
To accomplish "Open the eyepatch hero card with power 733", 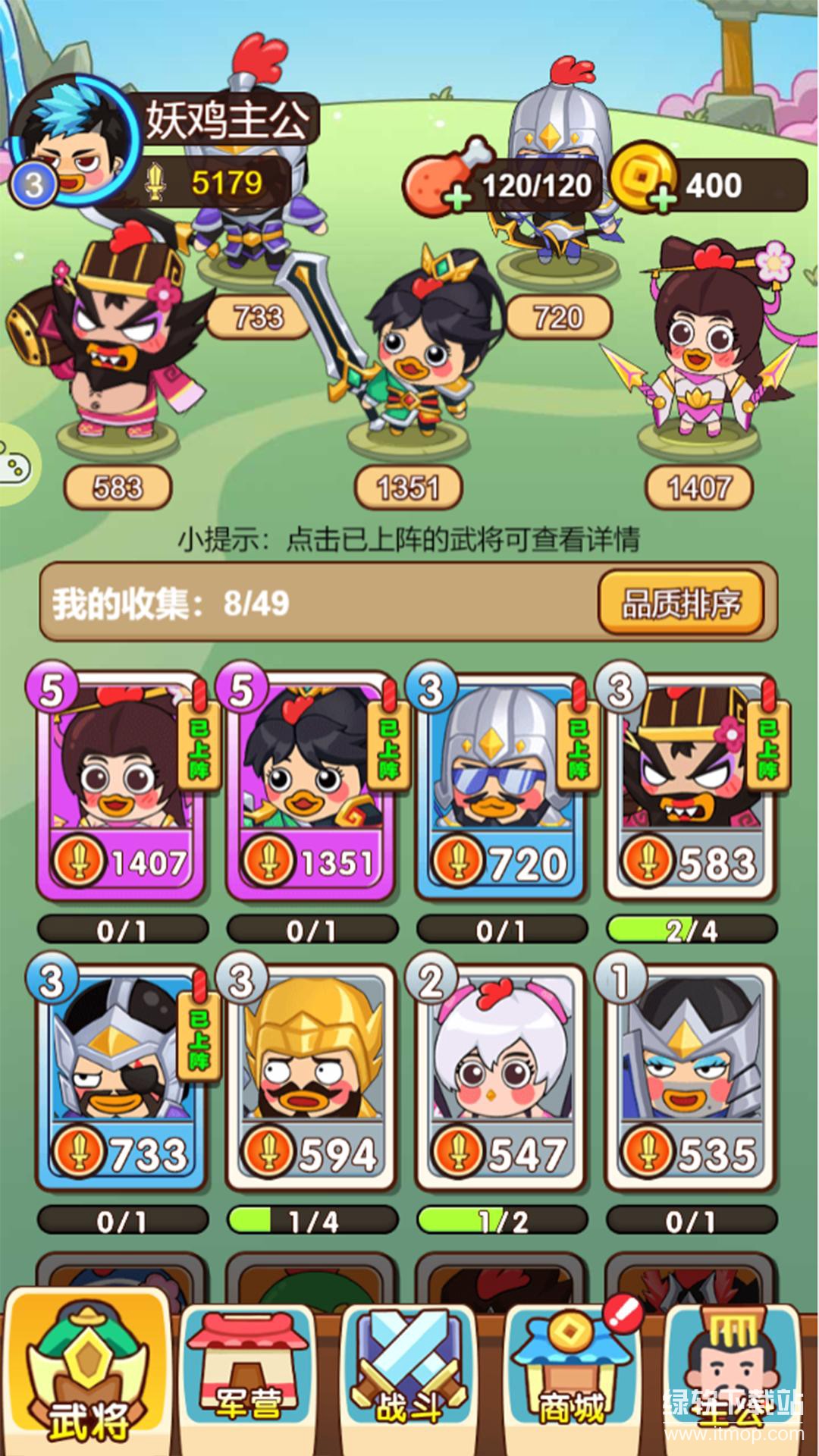I will click(121, 1077).
